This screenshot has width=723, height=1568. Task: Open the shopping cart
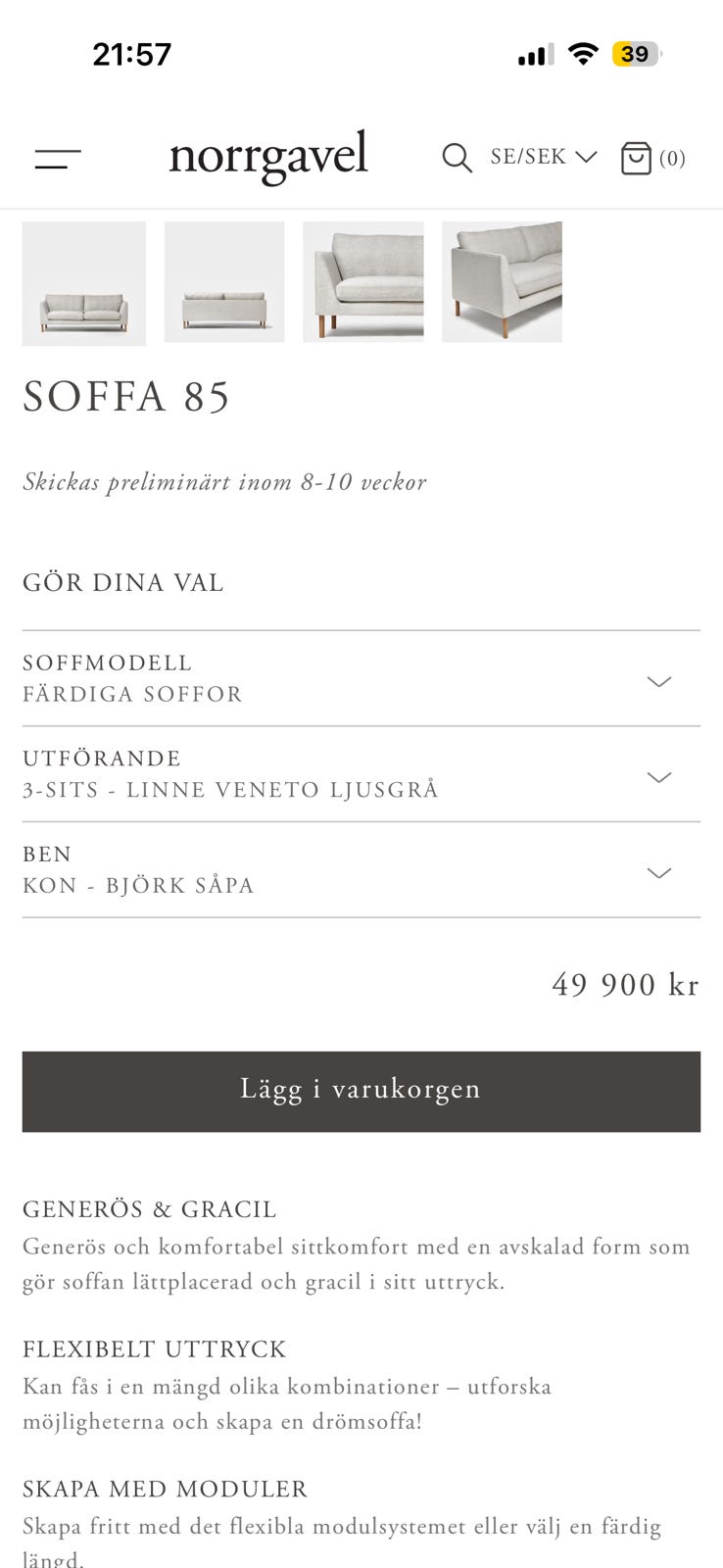pyautogui.click(x=652, y=158)
